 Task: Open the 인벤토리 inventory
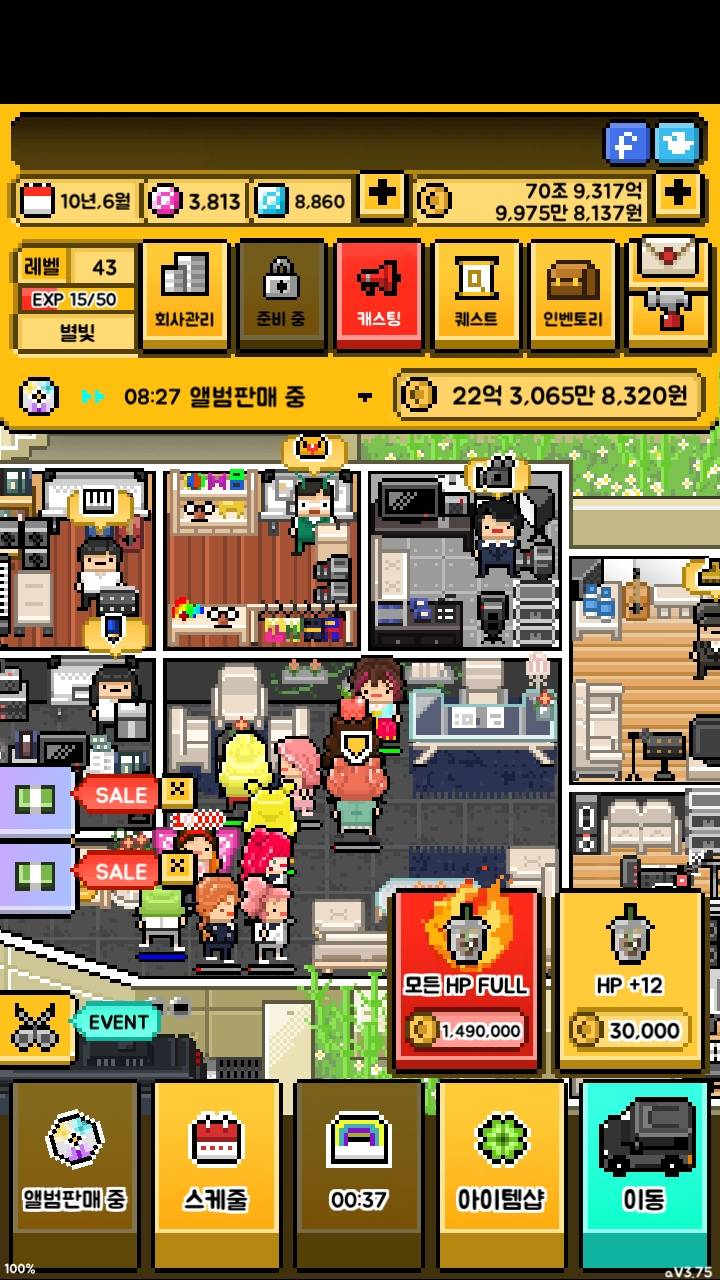coord(572,293)
